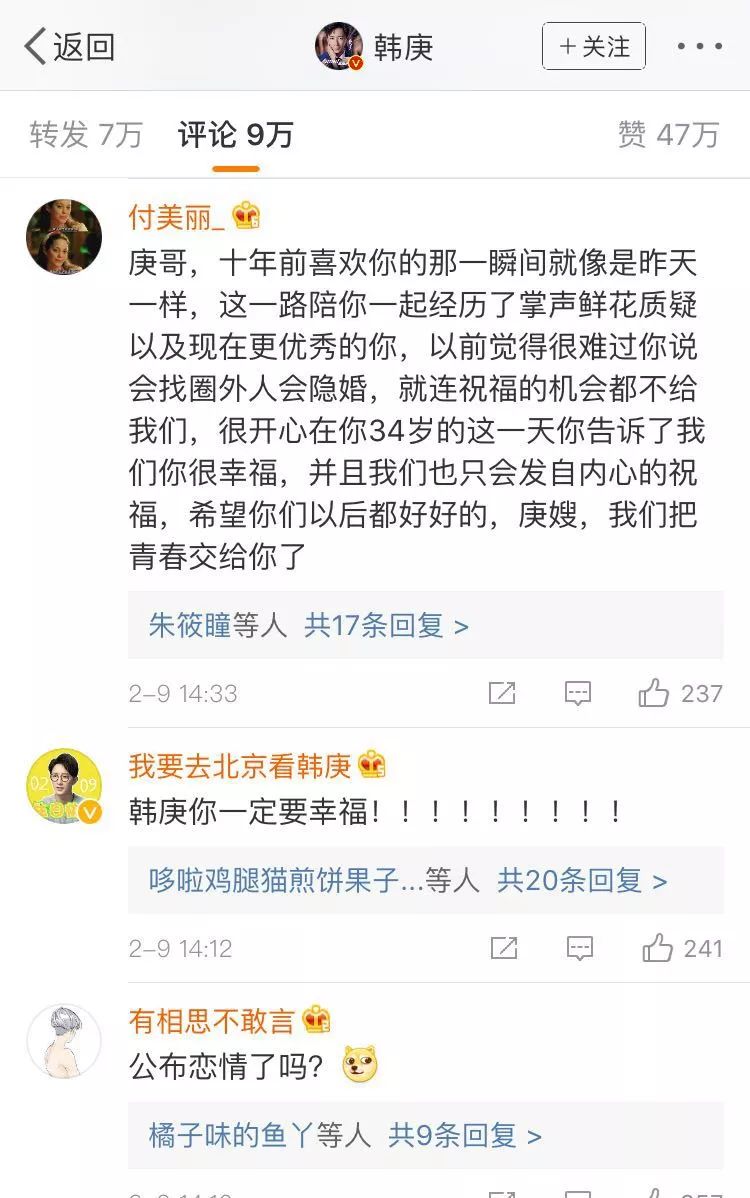This screenshot has width=750, height=1198.
Task: Open 付美丽_ profile avatar
Action: click(x=64, y=237)
